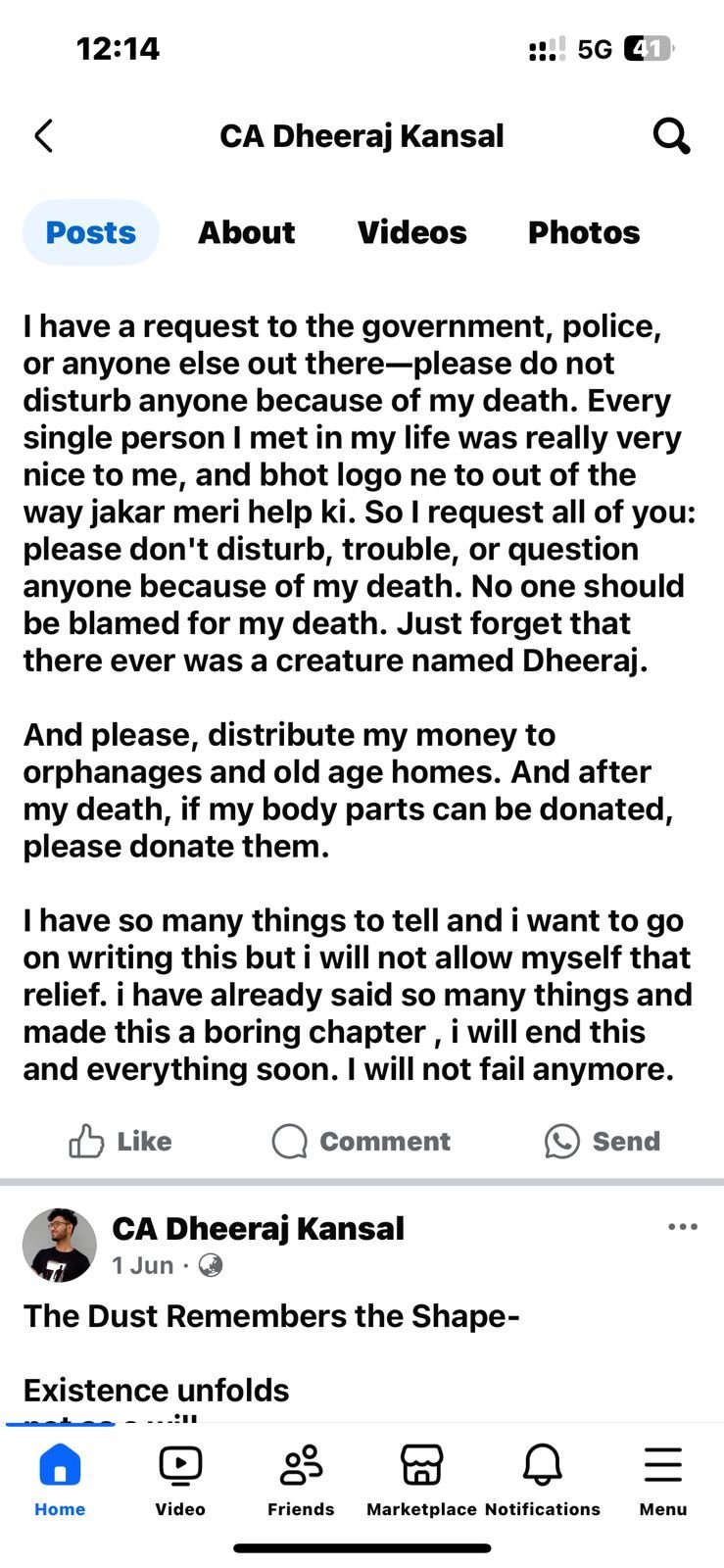
Task: Check Notifications
Action: (x=542, y=1480)
